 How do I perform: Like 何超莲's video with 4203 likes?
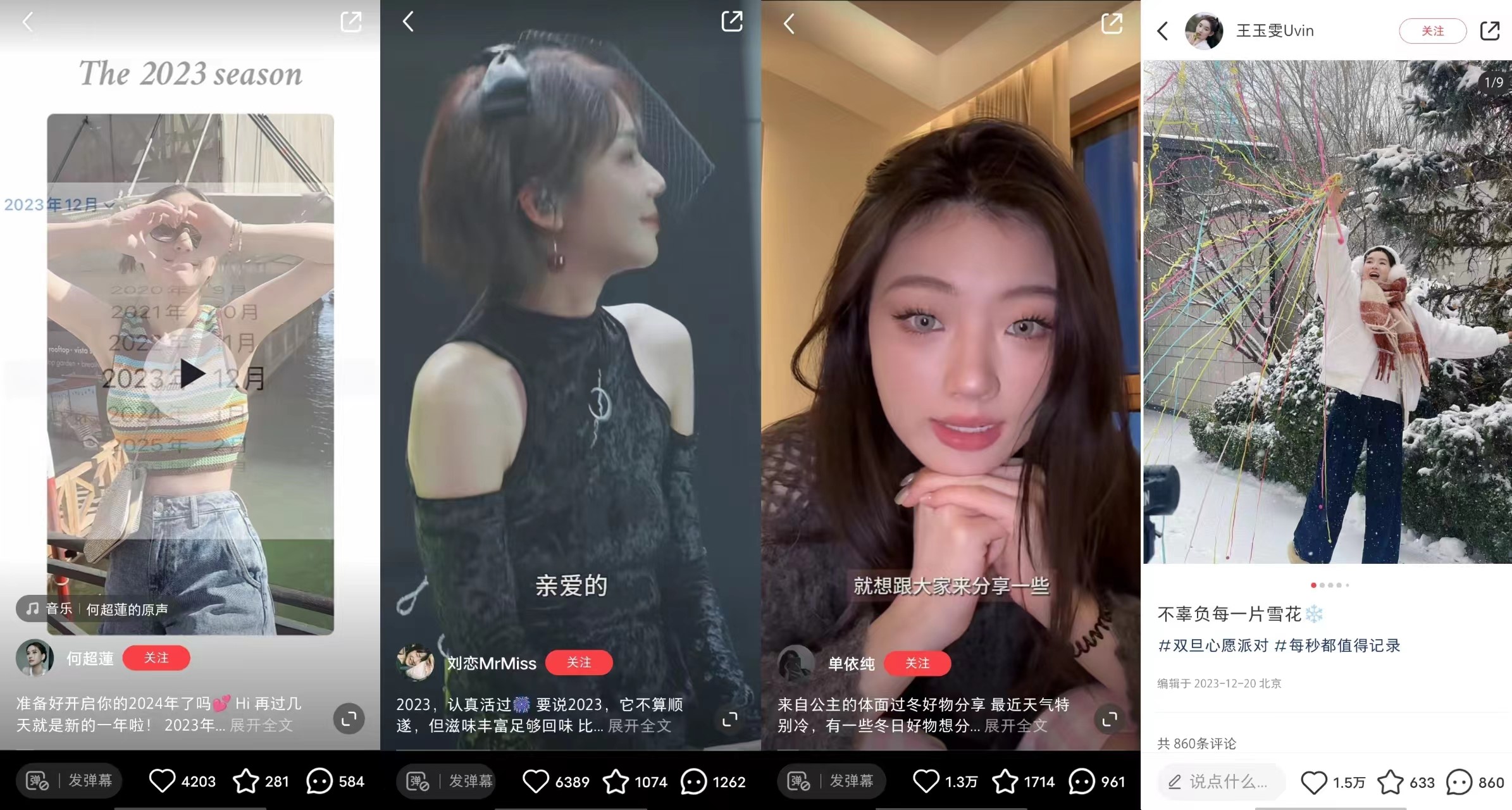click(x=162, y=781)
